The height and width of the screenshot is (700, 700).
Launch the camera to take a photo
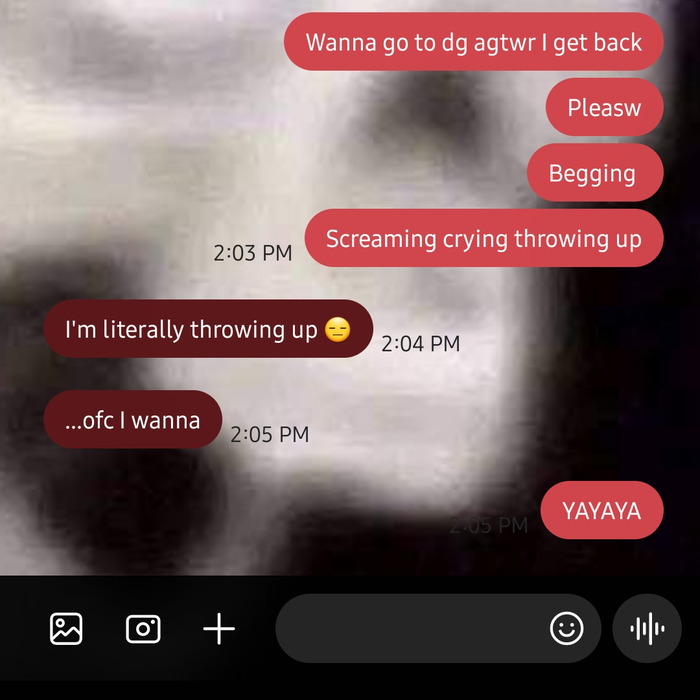click(x=143, y=629)
